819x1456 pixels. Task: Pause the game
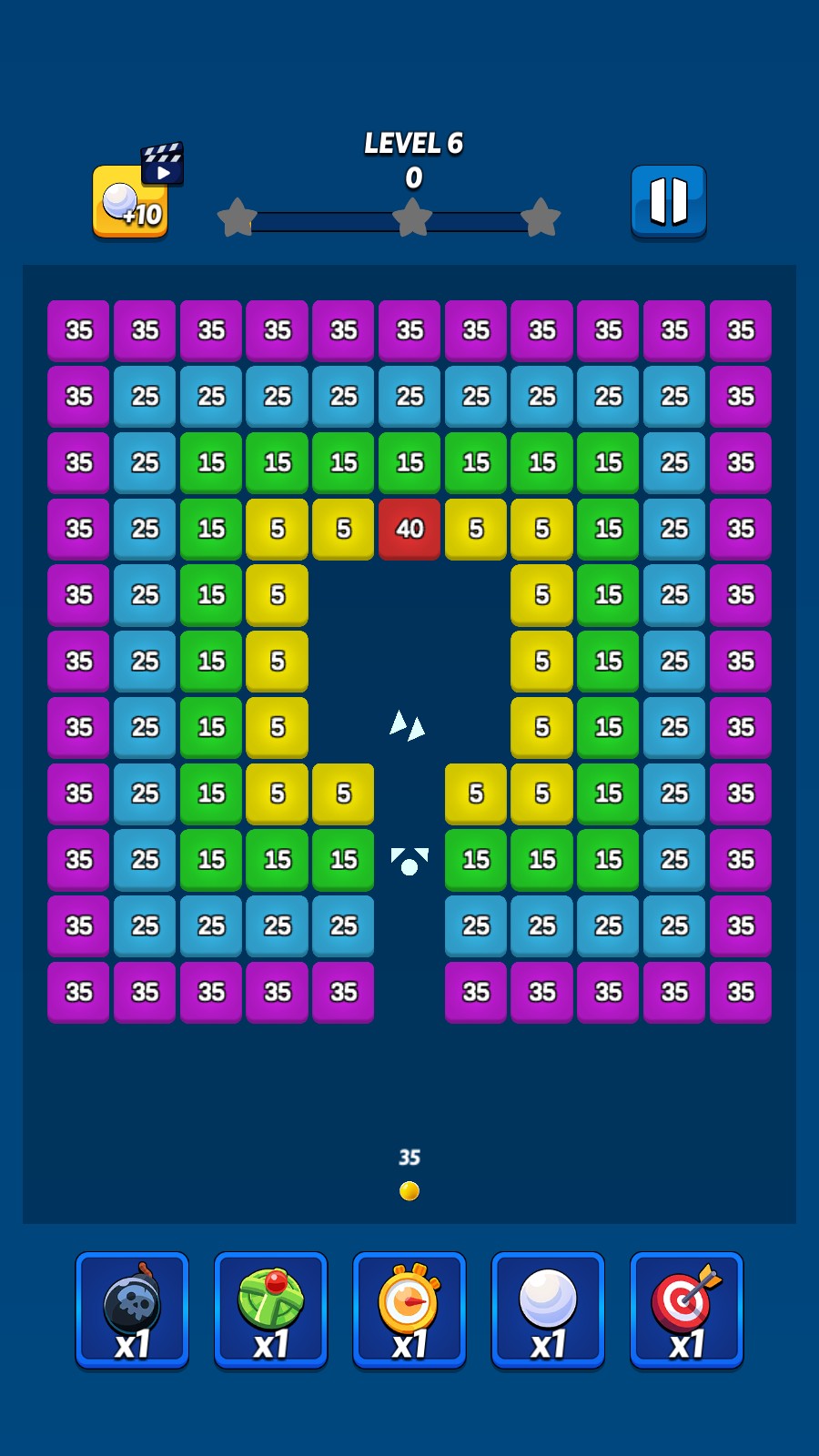[668, 201]
